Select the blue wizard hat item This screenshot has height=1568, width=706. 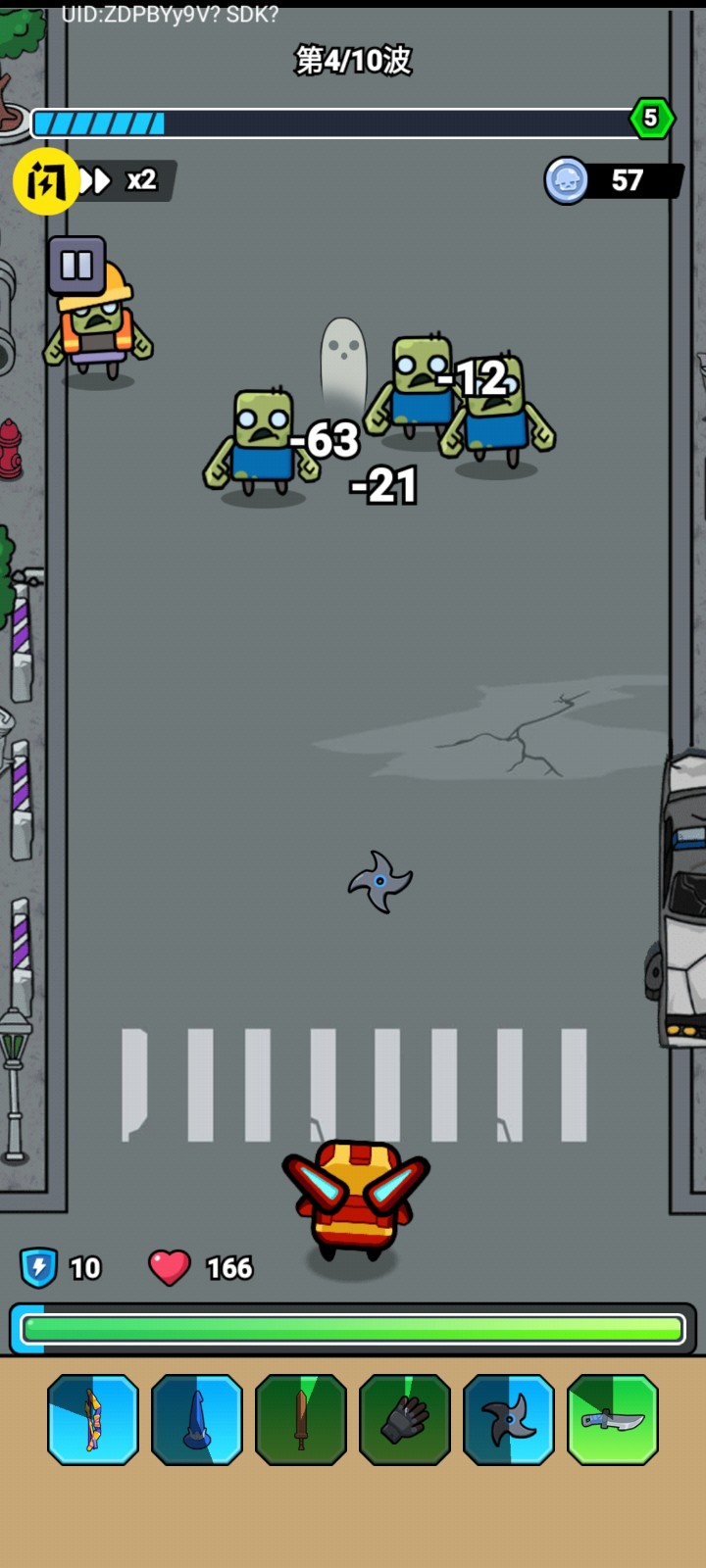tap(196, 1420)
